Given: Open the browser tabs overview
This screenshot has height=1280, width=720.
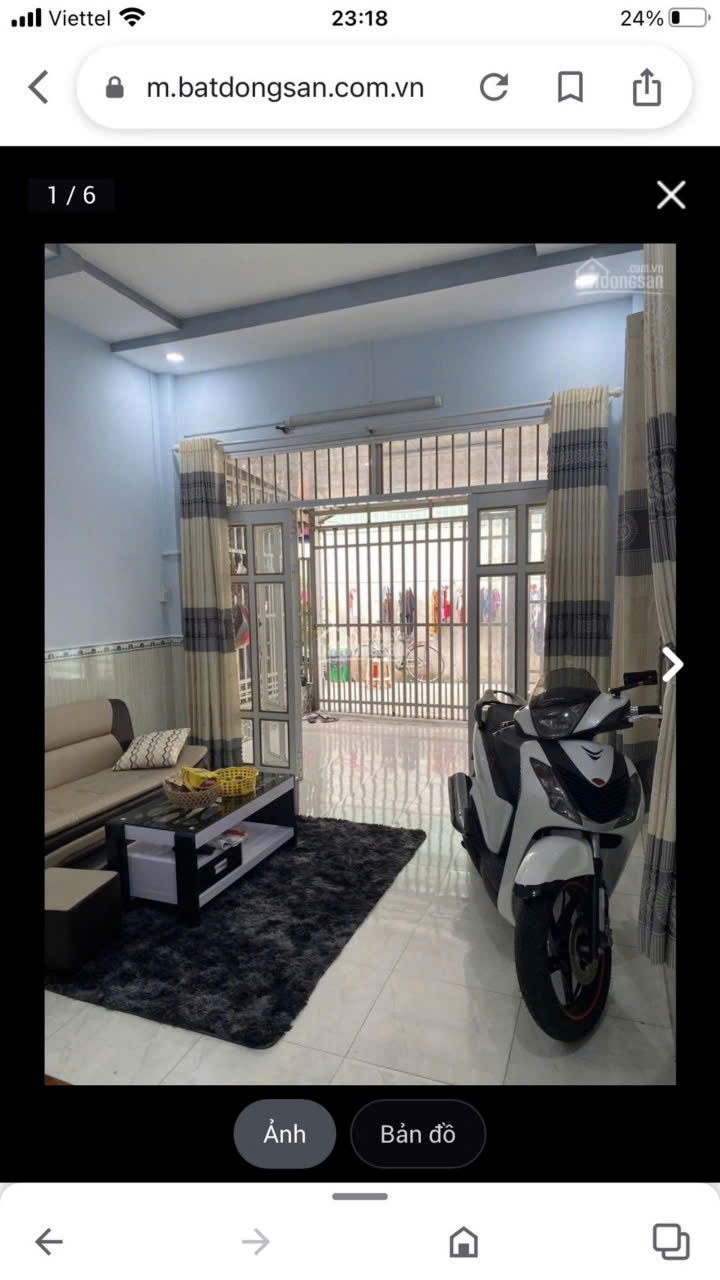Looking at the screenshot, I should tap(670, 1241).
